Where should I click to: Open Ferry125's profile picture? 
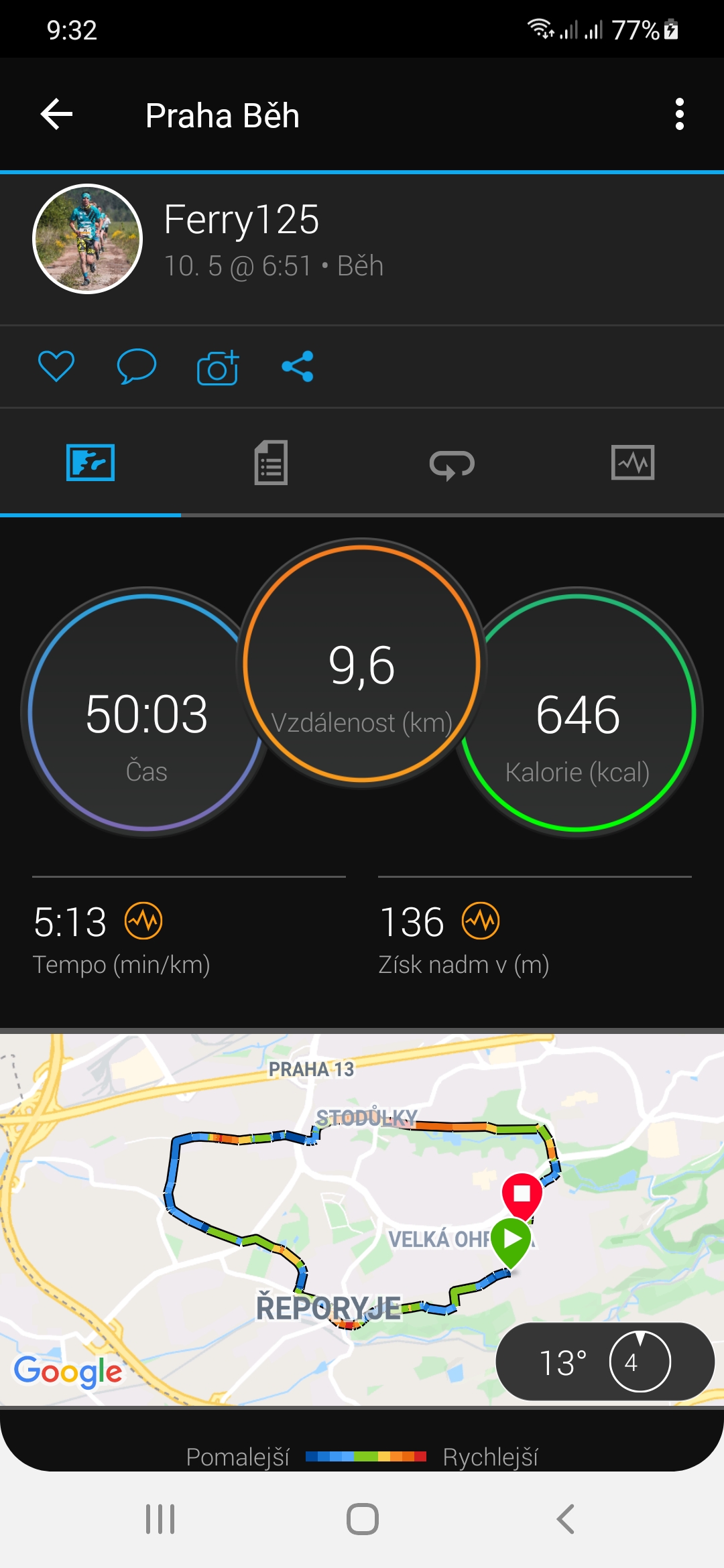click(x=87, y=239)
